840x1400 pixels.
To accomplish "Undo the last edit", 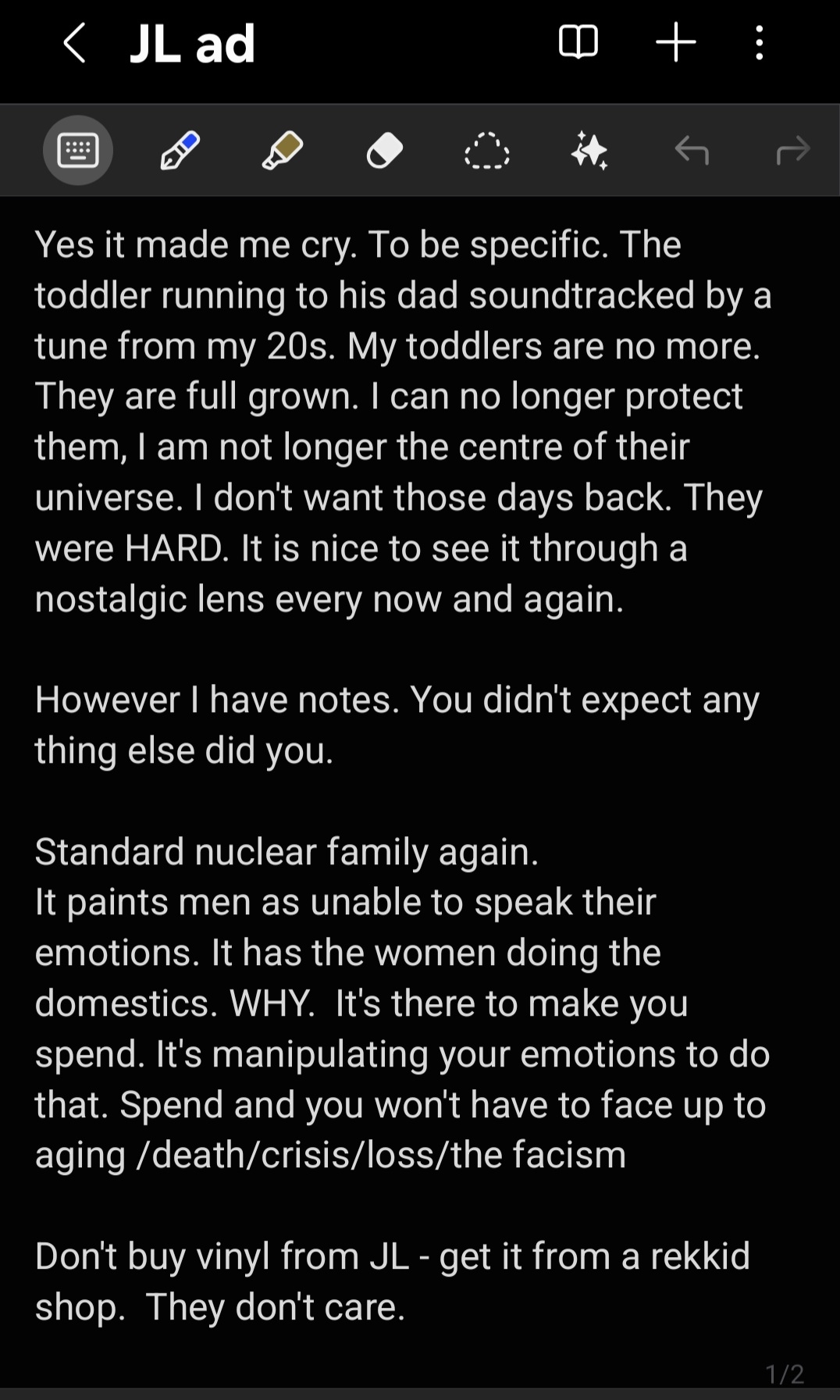I will (692, 150).
